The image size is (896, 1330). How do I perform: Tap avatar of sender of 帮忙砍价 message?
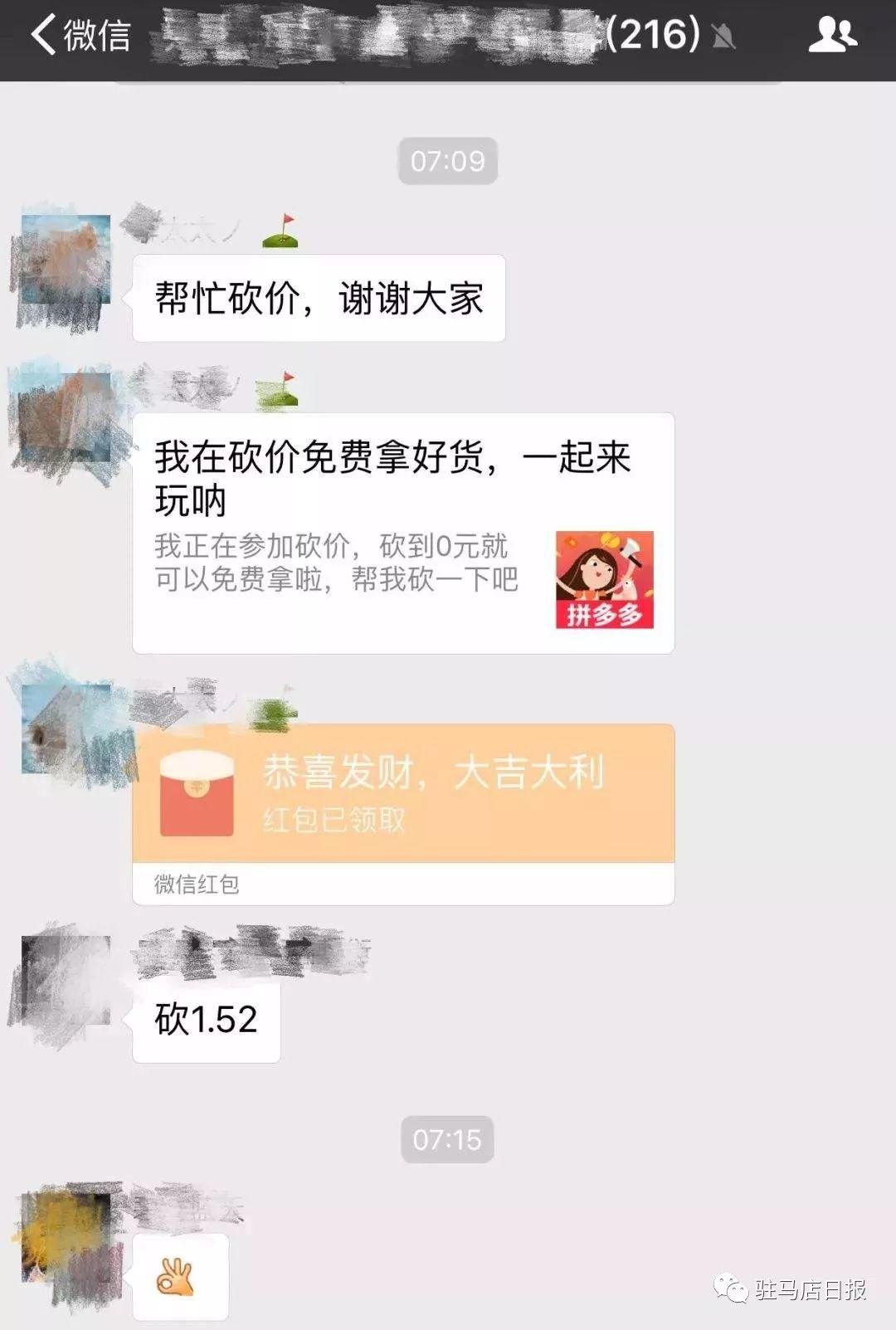tap(66, 261)
